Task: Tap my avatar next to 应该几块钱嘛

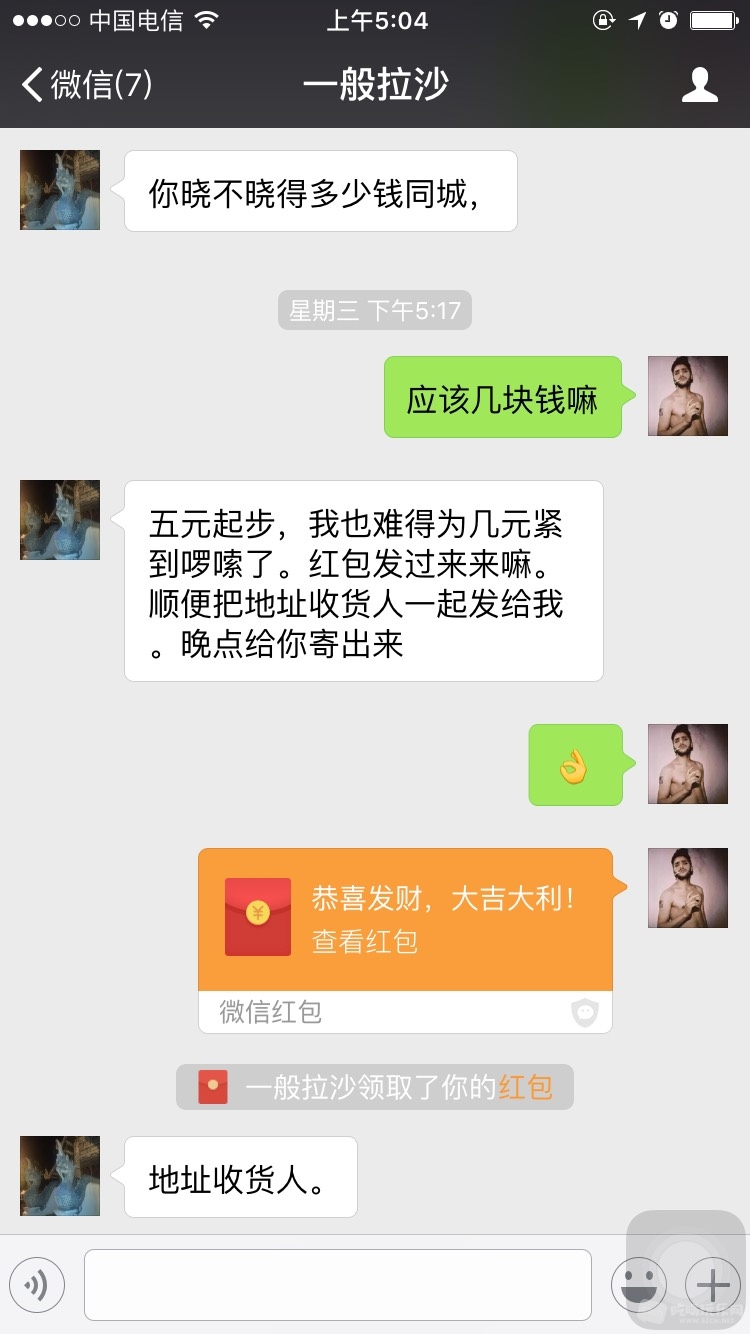Action: pos(688,396)
